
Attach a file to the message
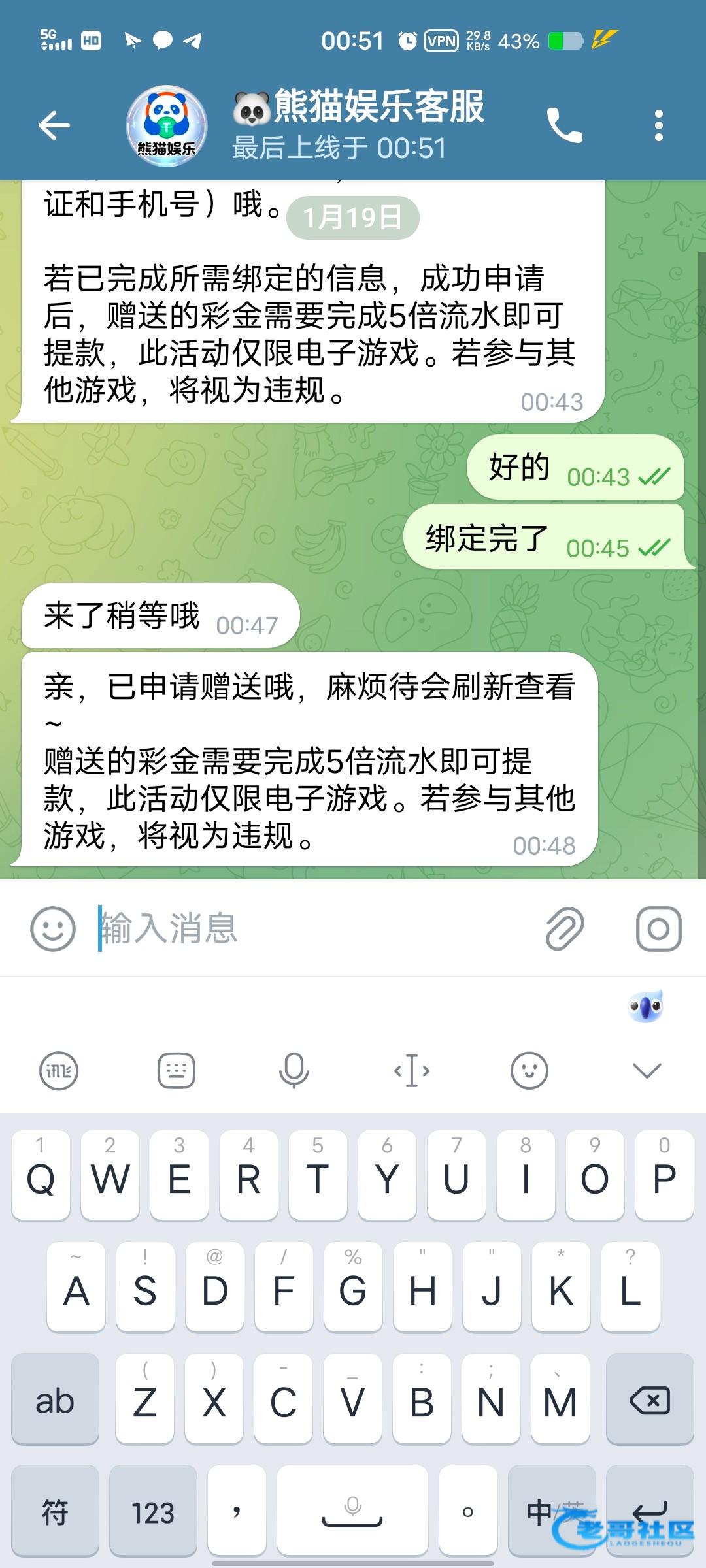564,928
